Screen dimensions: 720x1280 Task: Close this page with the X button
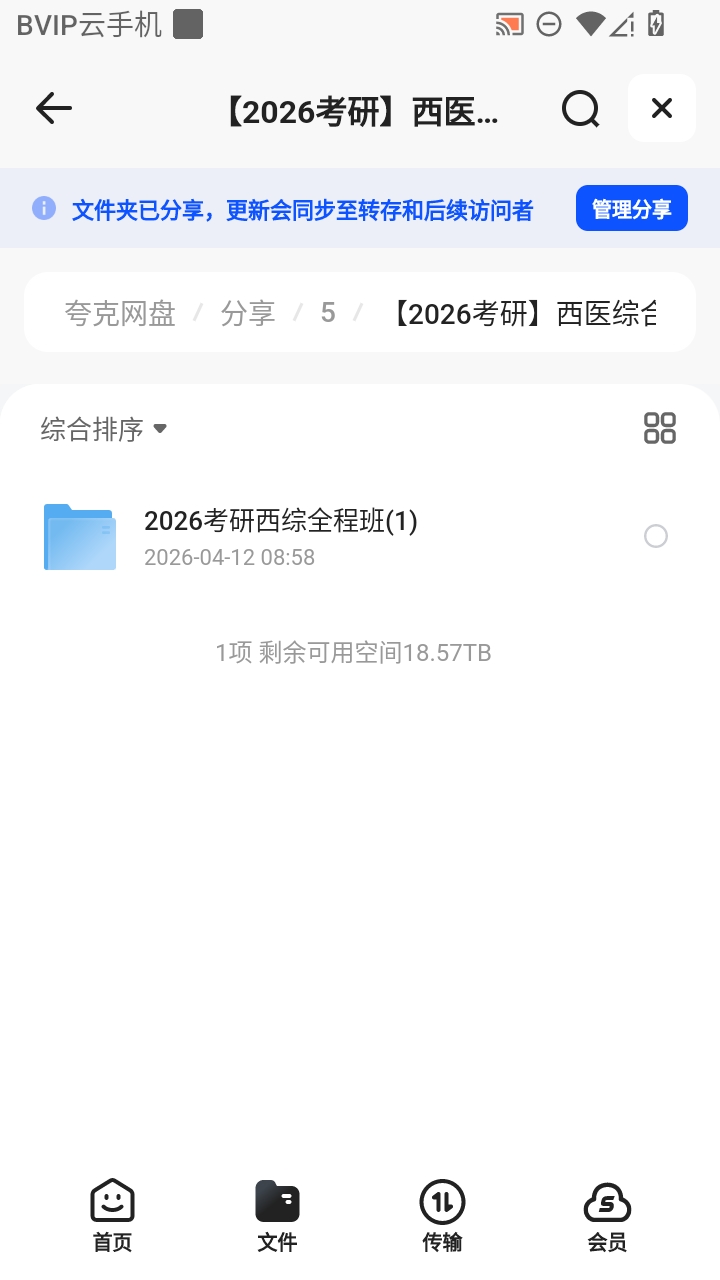(x=662, y=108)
